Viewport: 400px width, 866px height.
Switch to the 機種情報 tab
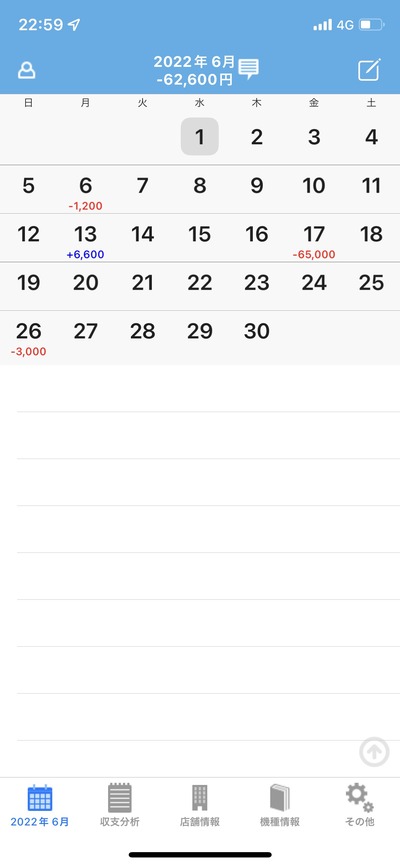click(280, 805)
